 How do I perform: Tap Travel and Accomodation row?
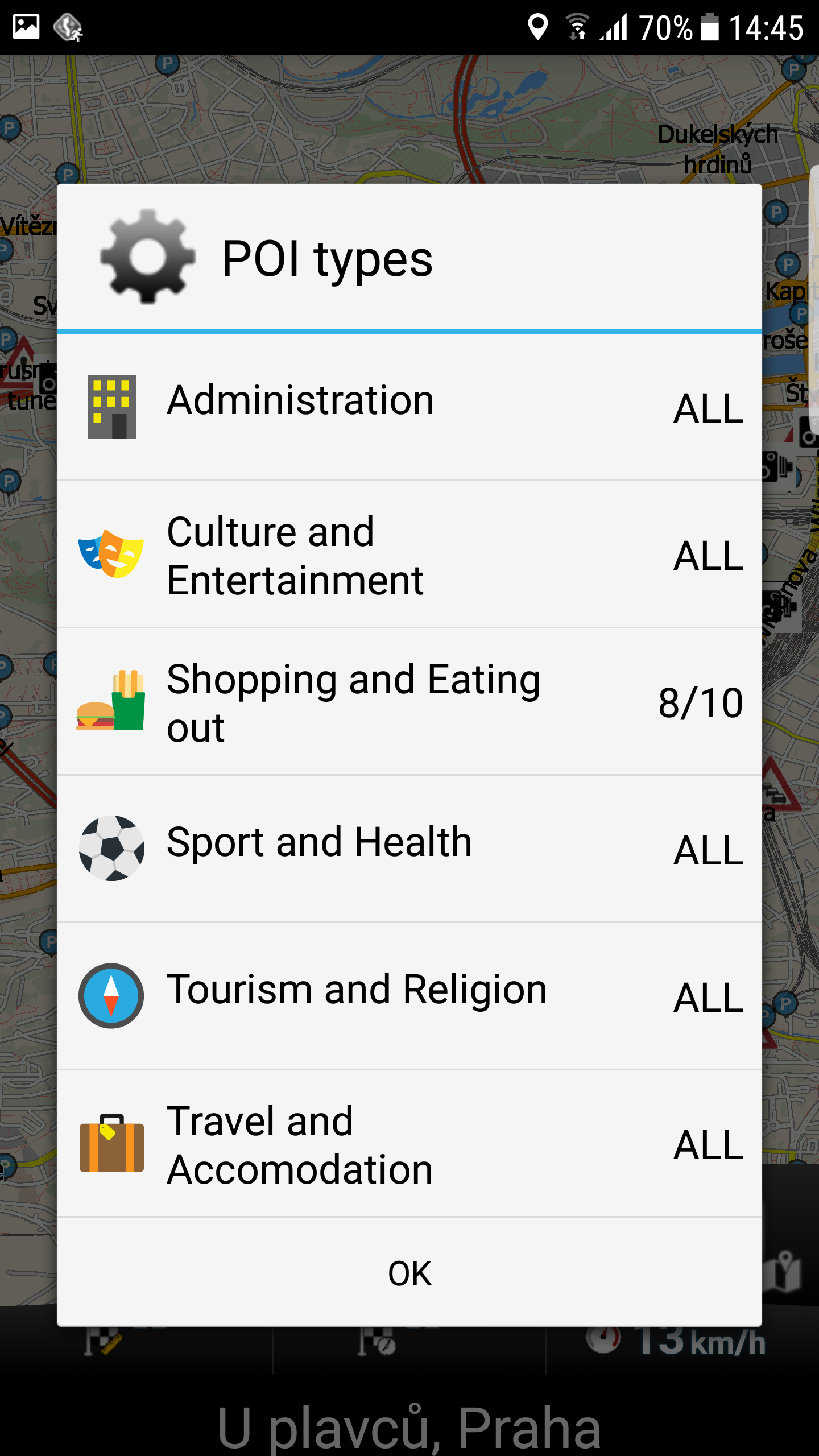[409, 1143]
